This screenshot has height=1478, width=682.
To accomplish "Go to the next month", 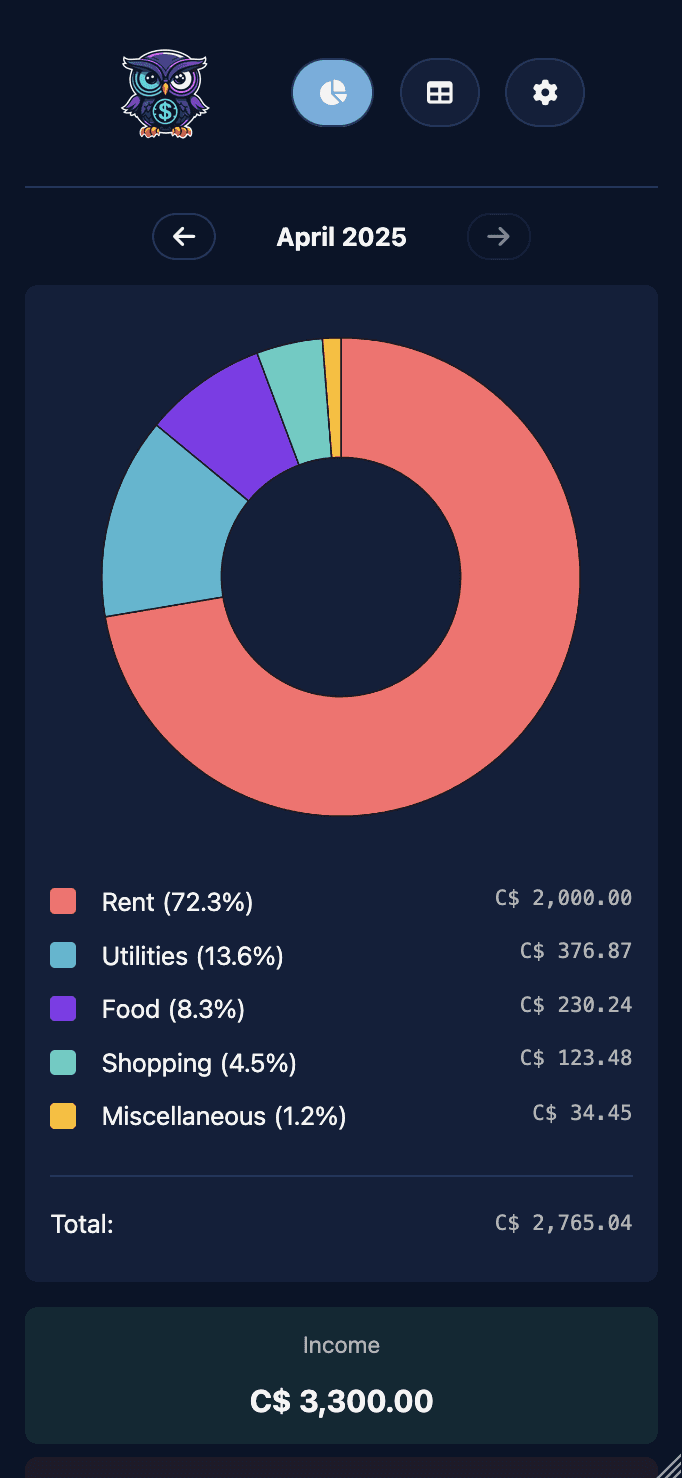I will [499, 237].
